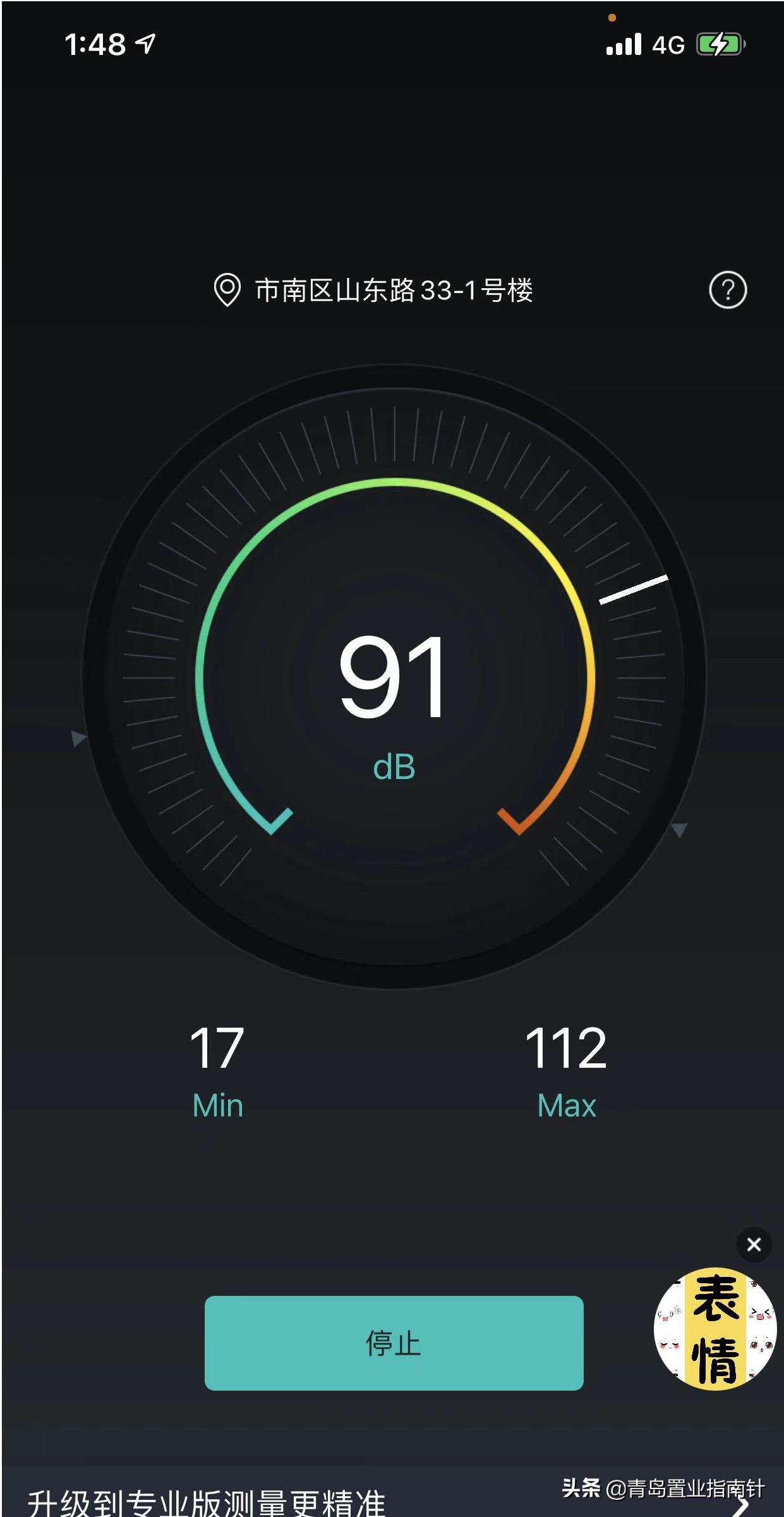The image size is (784, 1517).
Task: Open the 表情 floating sticker ad
Action: point(715,1328)
